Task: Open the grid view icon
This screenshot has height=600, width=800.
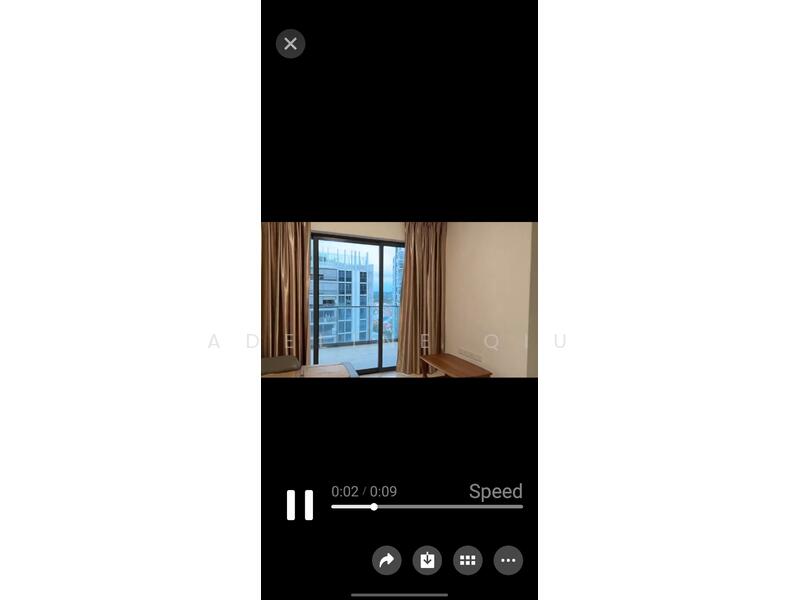Action: 467,560
